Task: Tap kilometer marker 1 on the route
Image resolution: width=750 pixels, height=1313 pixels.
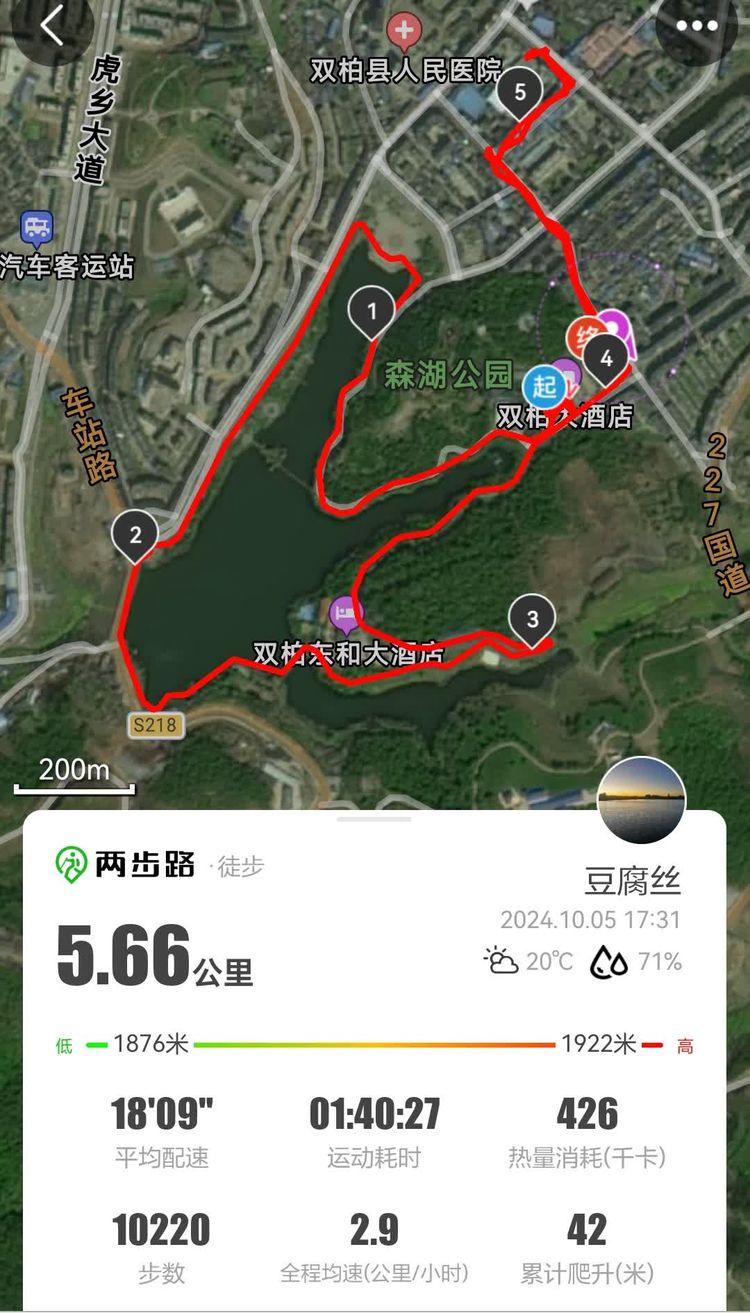Action: tap(372, 311)
